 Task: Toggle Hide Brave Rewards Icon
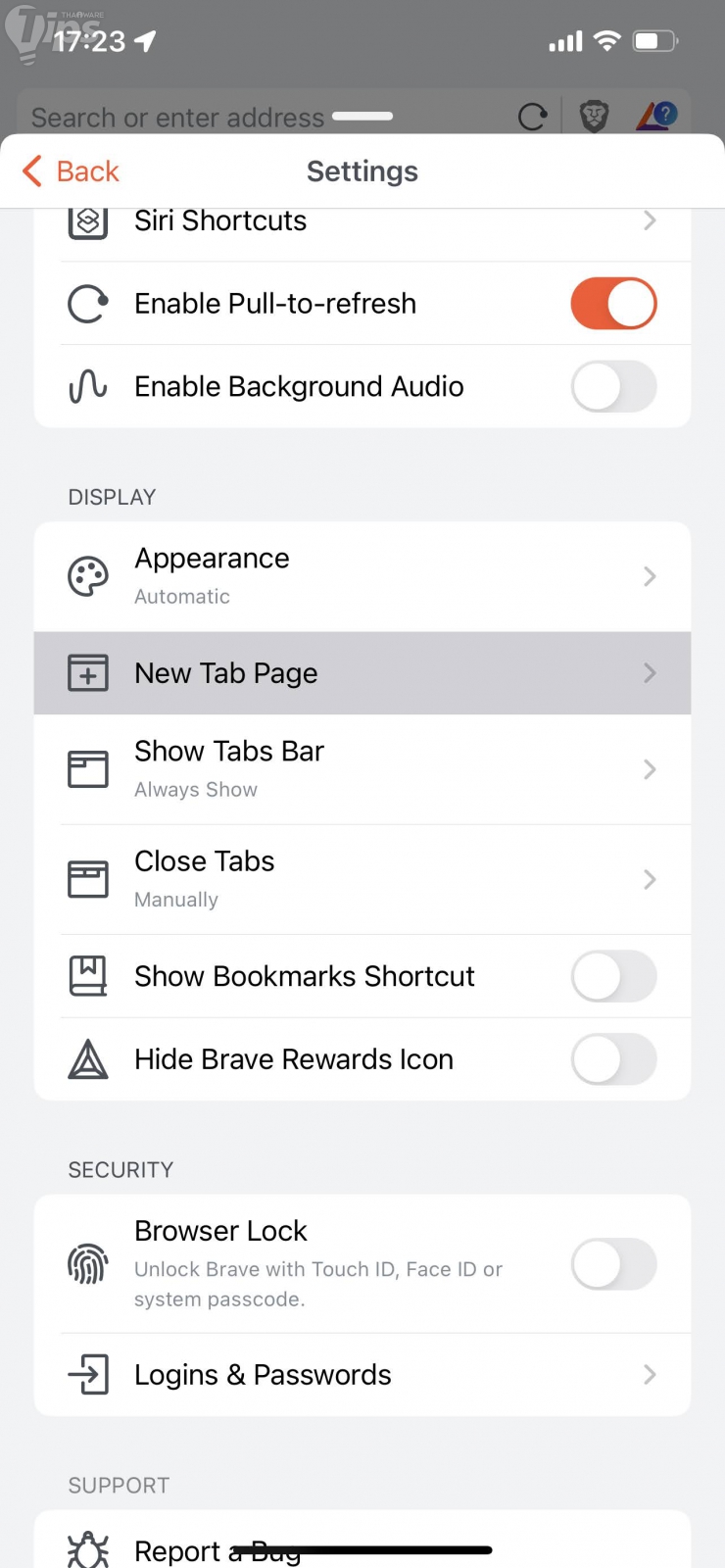tap(613, 1059)
